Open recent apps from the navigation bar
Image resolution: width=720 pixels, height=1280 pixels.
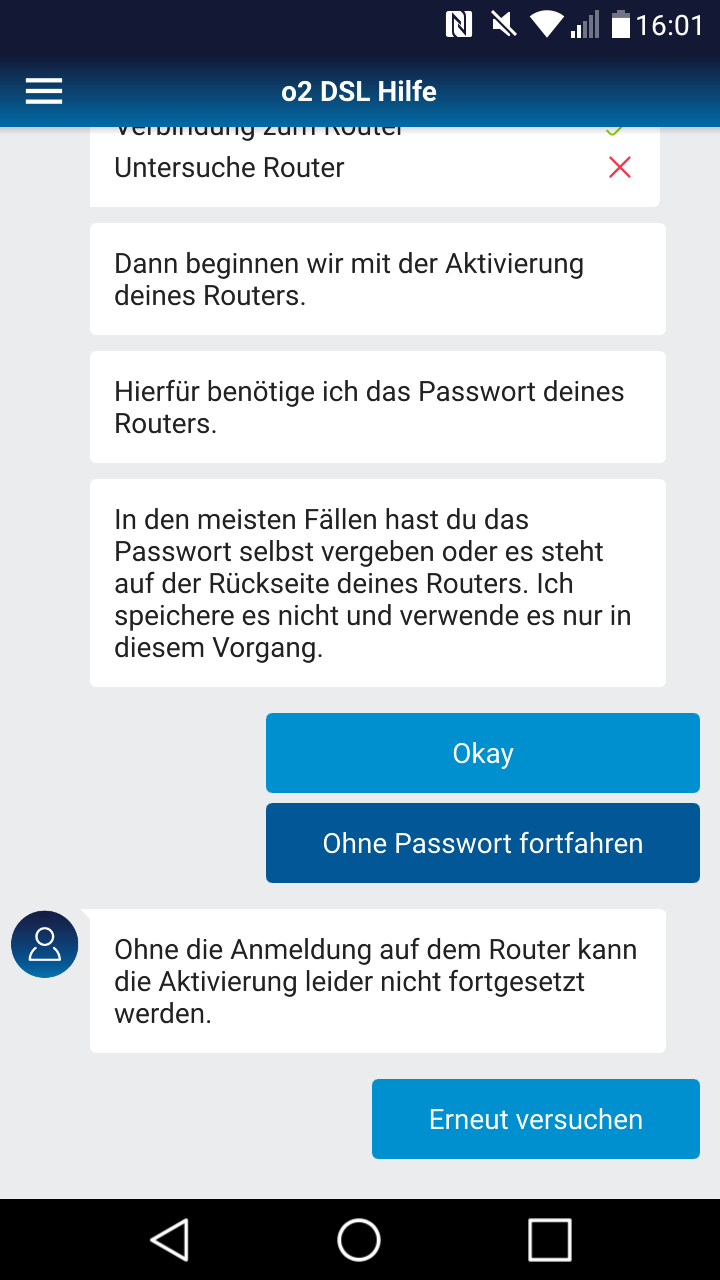[549, 1240]
